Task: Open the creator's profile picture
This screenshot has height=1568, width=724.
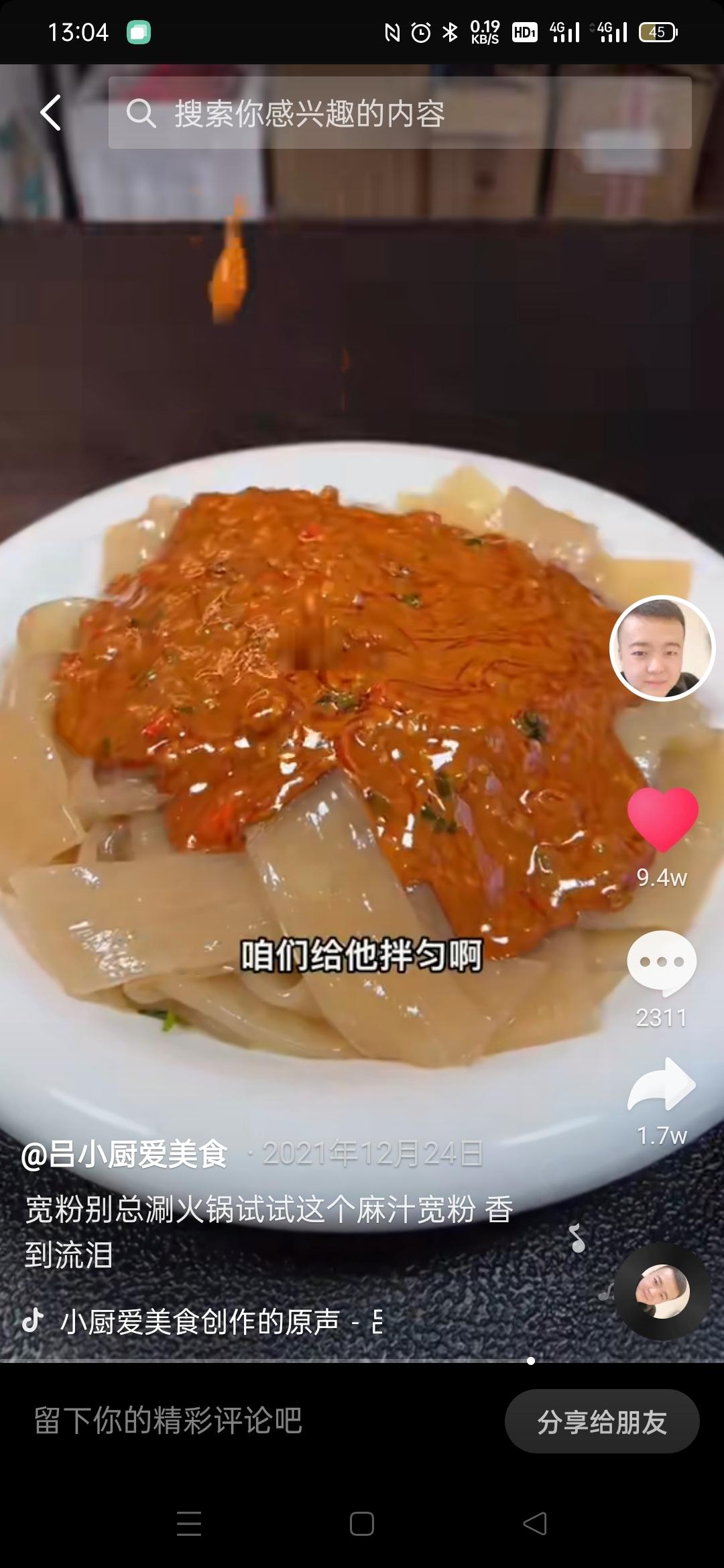Action: [662, 648]
